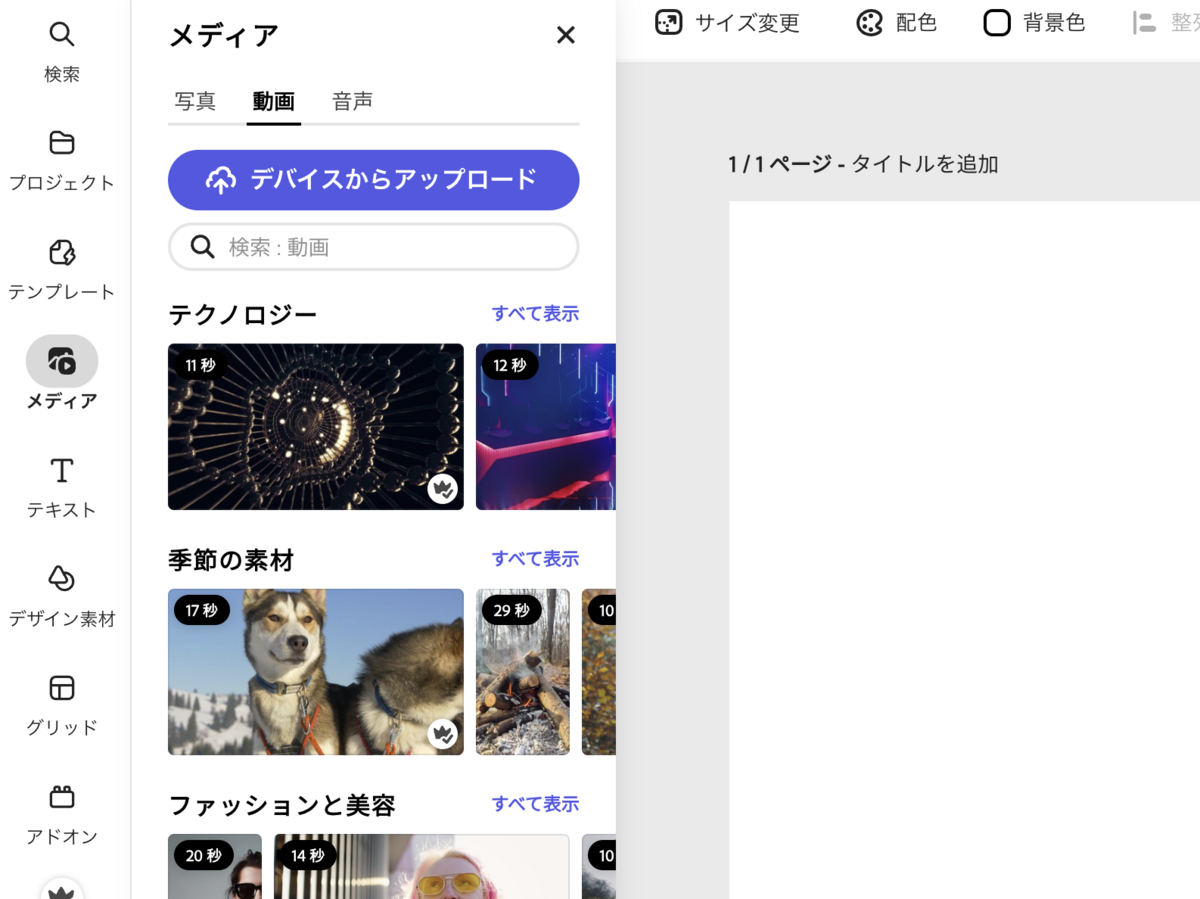The height and width of the screenshot is (899, 1200).
Task: Open プロジェクト in the sidebar
Action: pos(62,159)
